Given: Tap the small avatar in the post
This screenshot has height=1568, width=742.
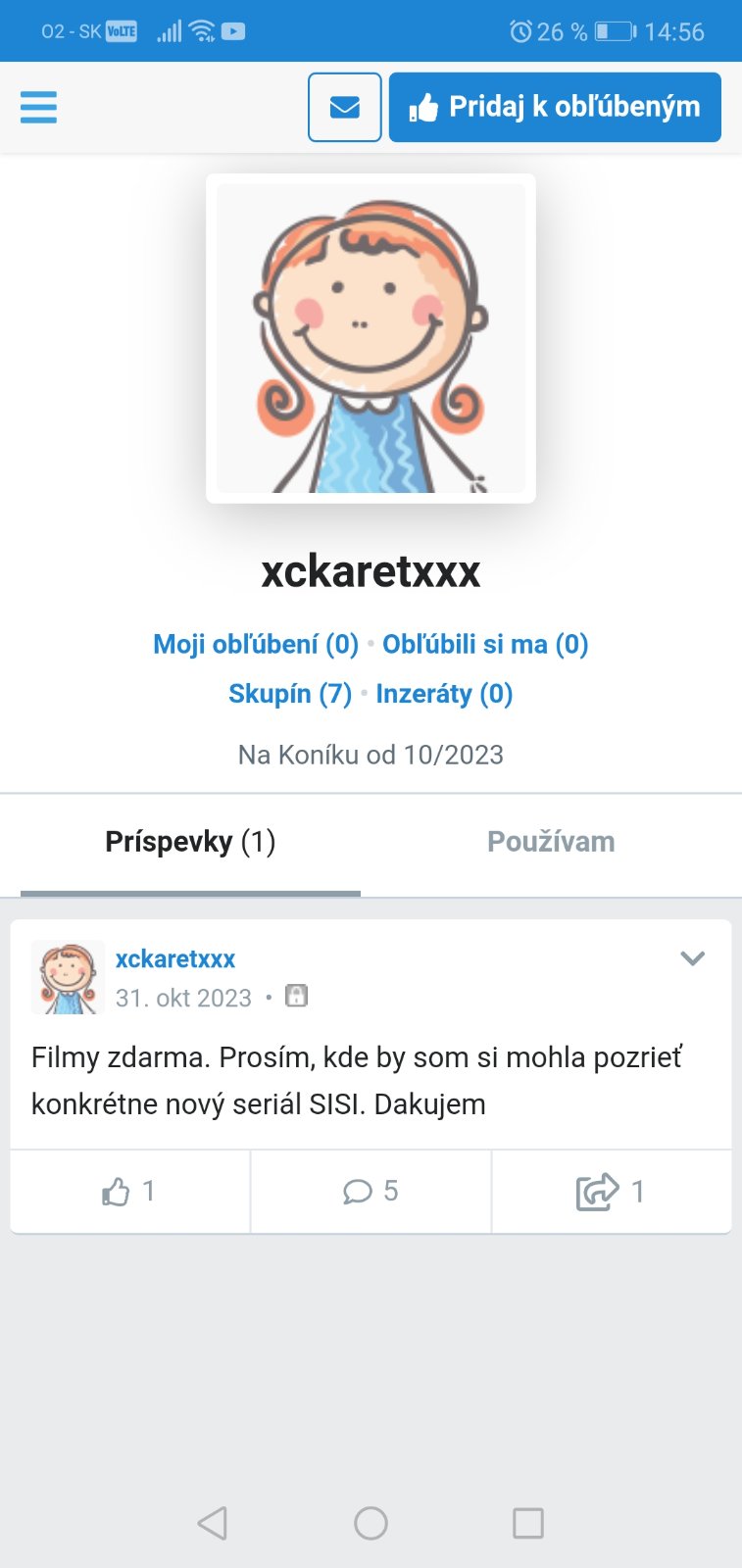Looking at the screenshot, I should pos(68,977).
